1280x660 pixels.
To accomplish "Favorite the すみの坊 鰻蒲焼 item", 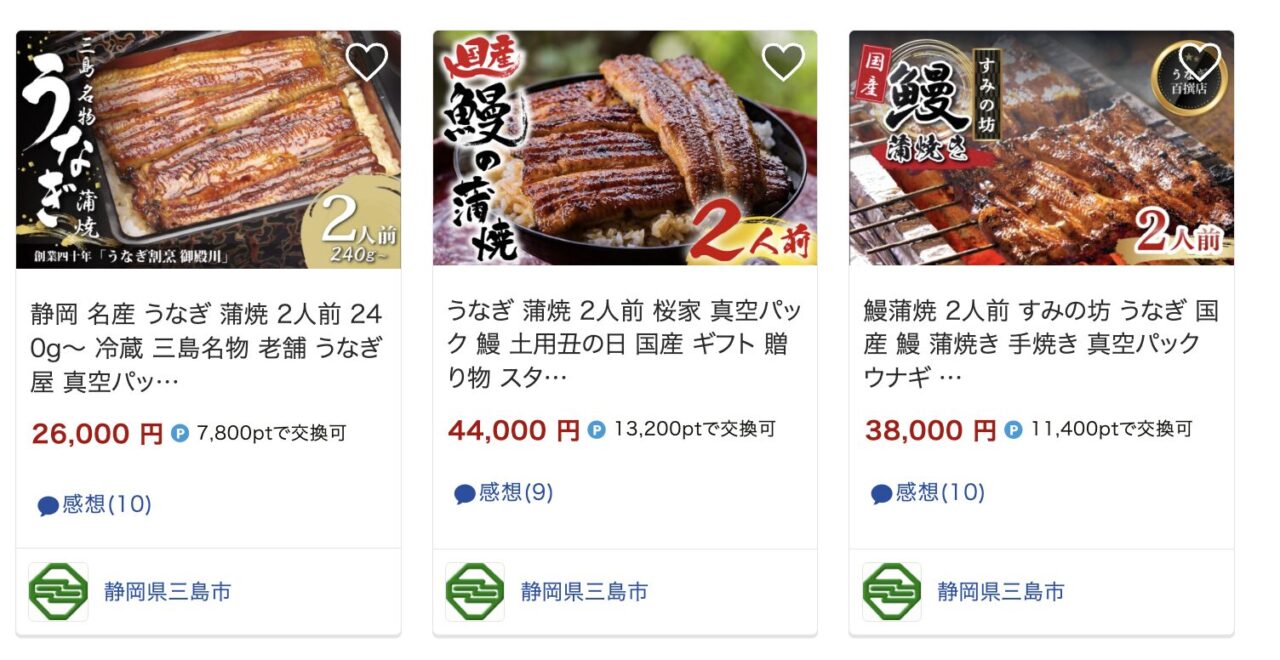I will [x=1199, y=62].
